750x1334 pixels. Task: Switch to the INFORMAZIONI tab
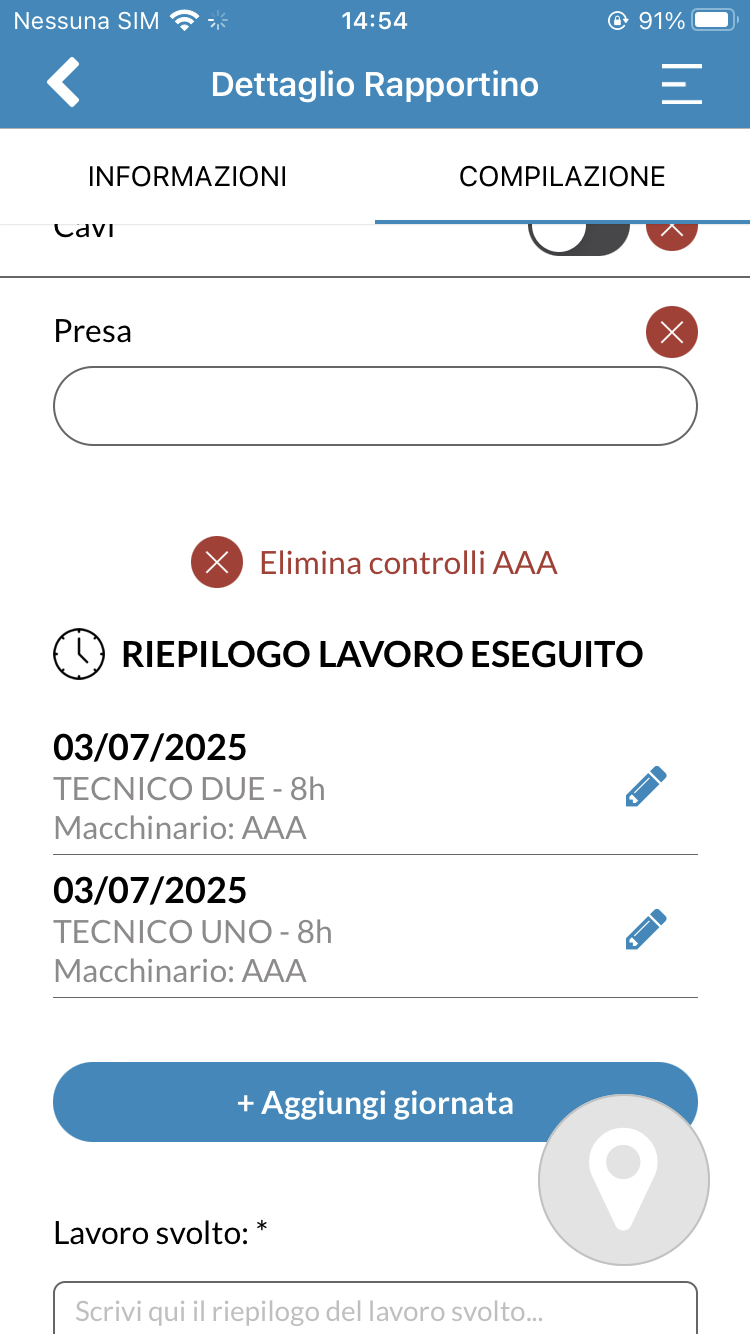[x=187, y=177]
